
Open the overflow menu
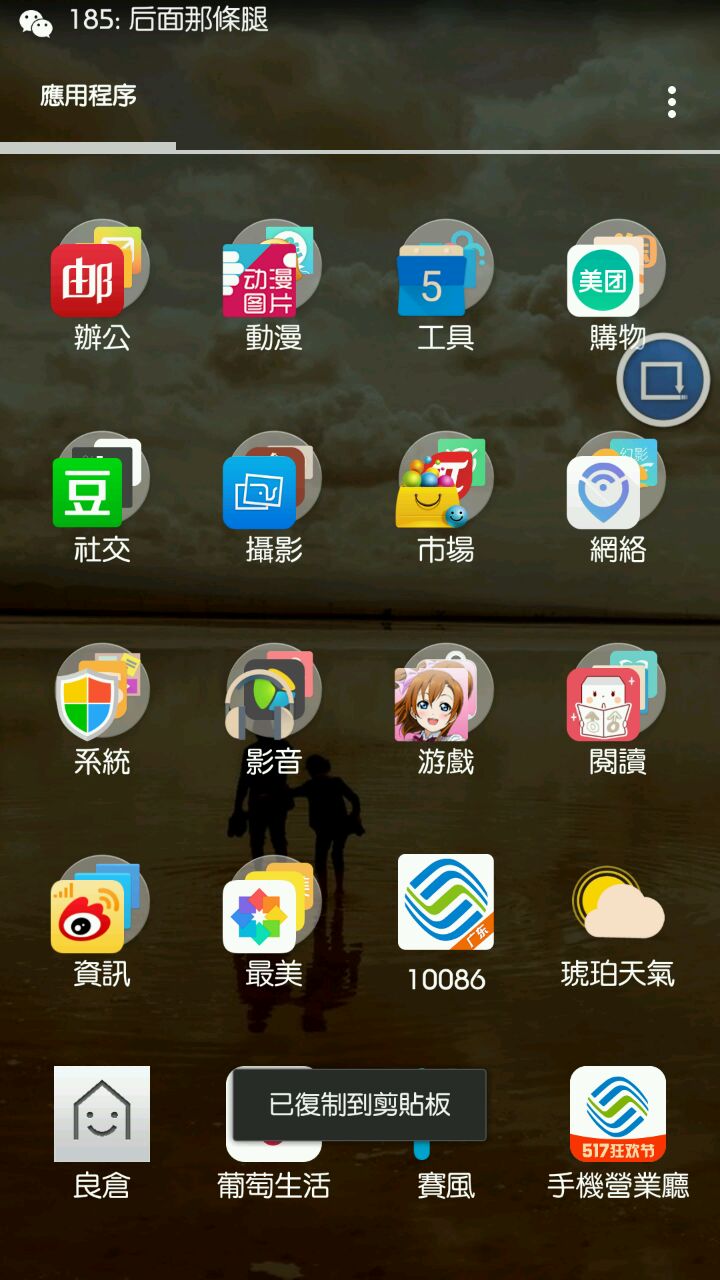(672, 101)
